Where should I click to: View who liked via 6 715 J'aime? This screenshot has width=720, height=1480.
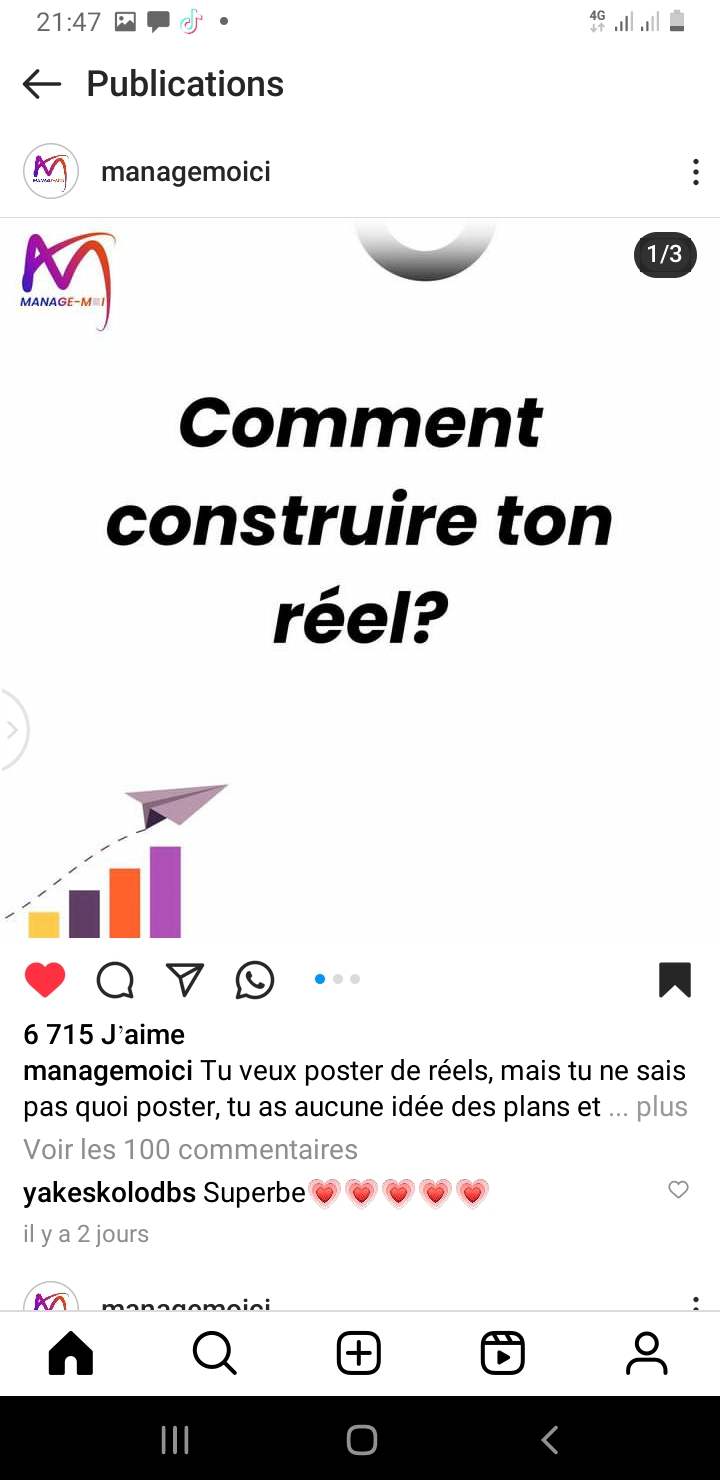[x=104, y=1034]
